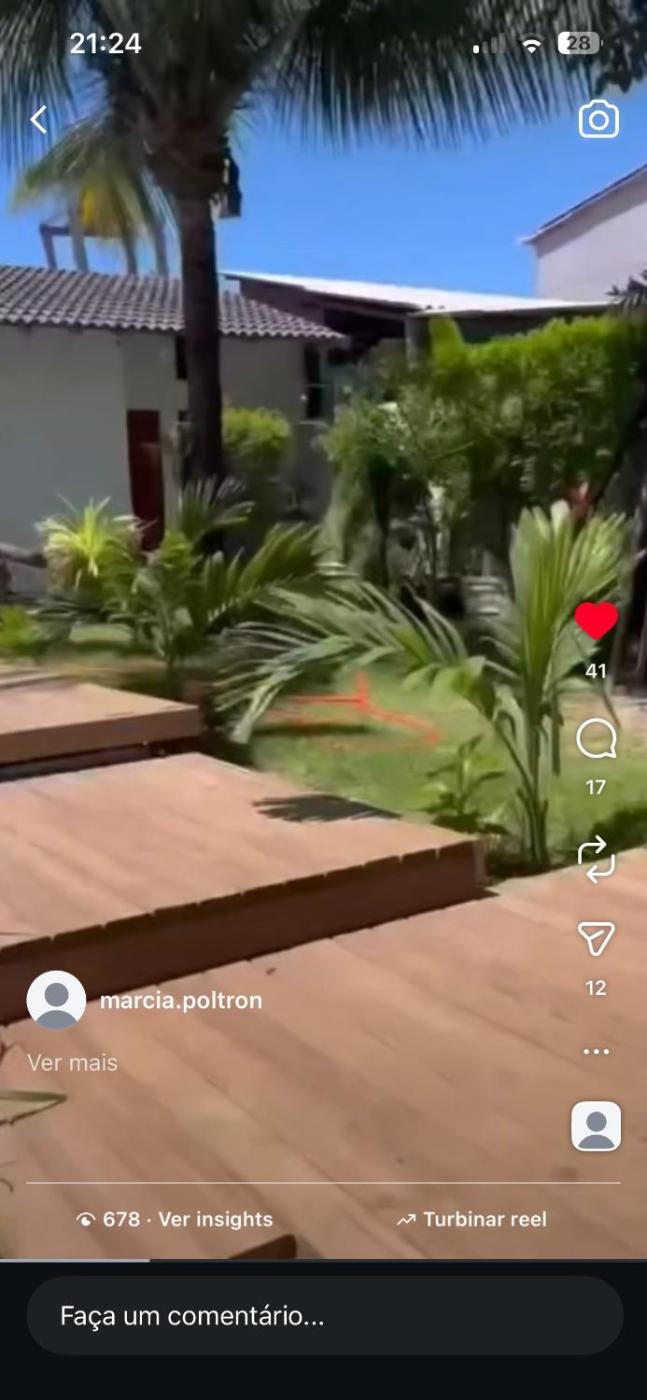Share the reel via paper plane icon
Viewport: 647px width, 1400px height.
596,938
